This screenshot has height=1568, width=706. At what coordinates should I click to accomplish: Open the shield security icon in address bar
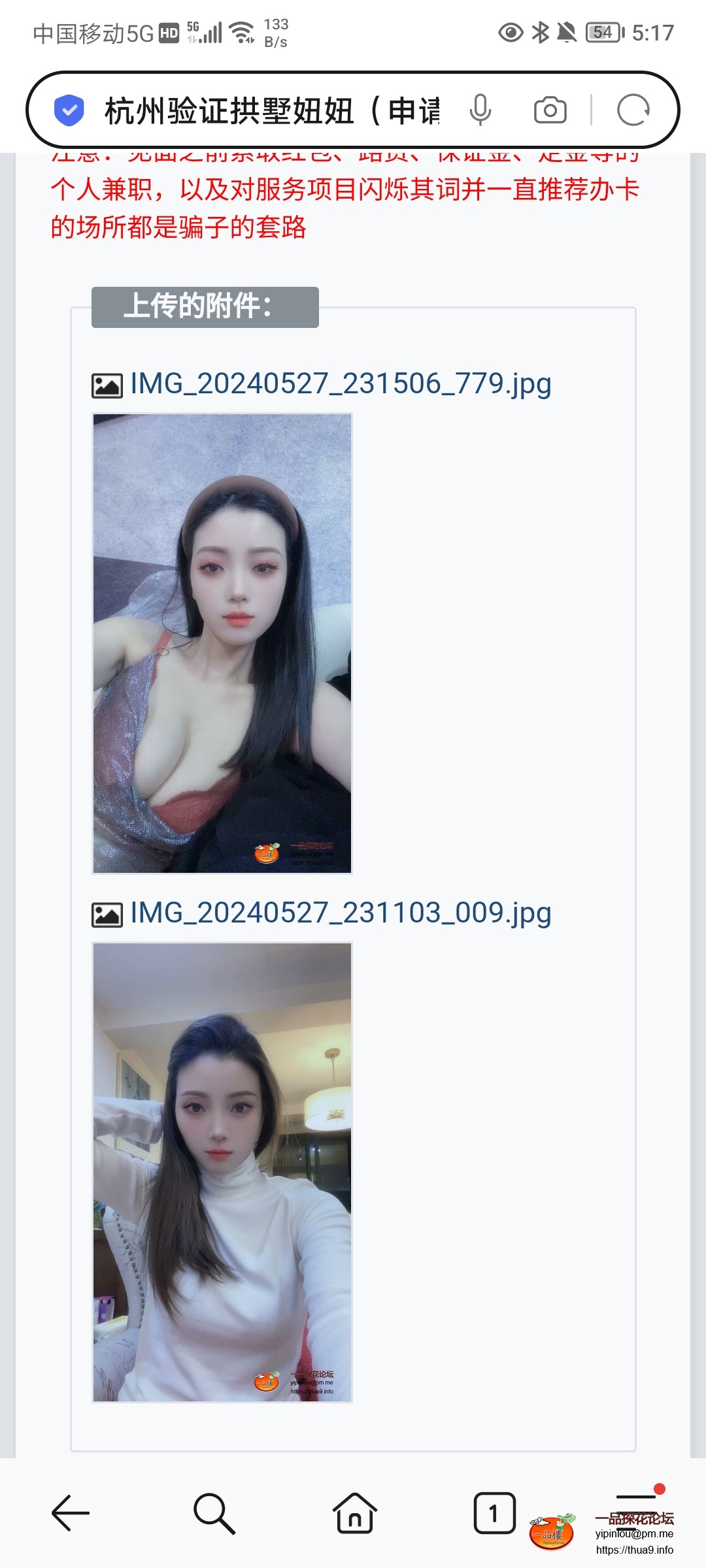coord(69,110)
